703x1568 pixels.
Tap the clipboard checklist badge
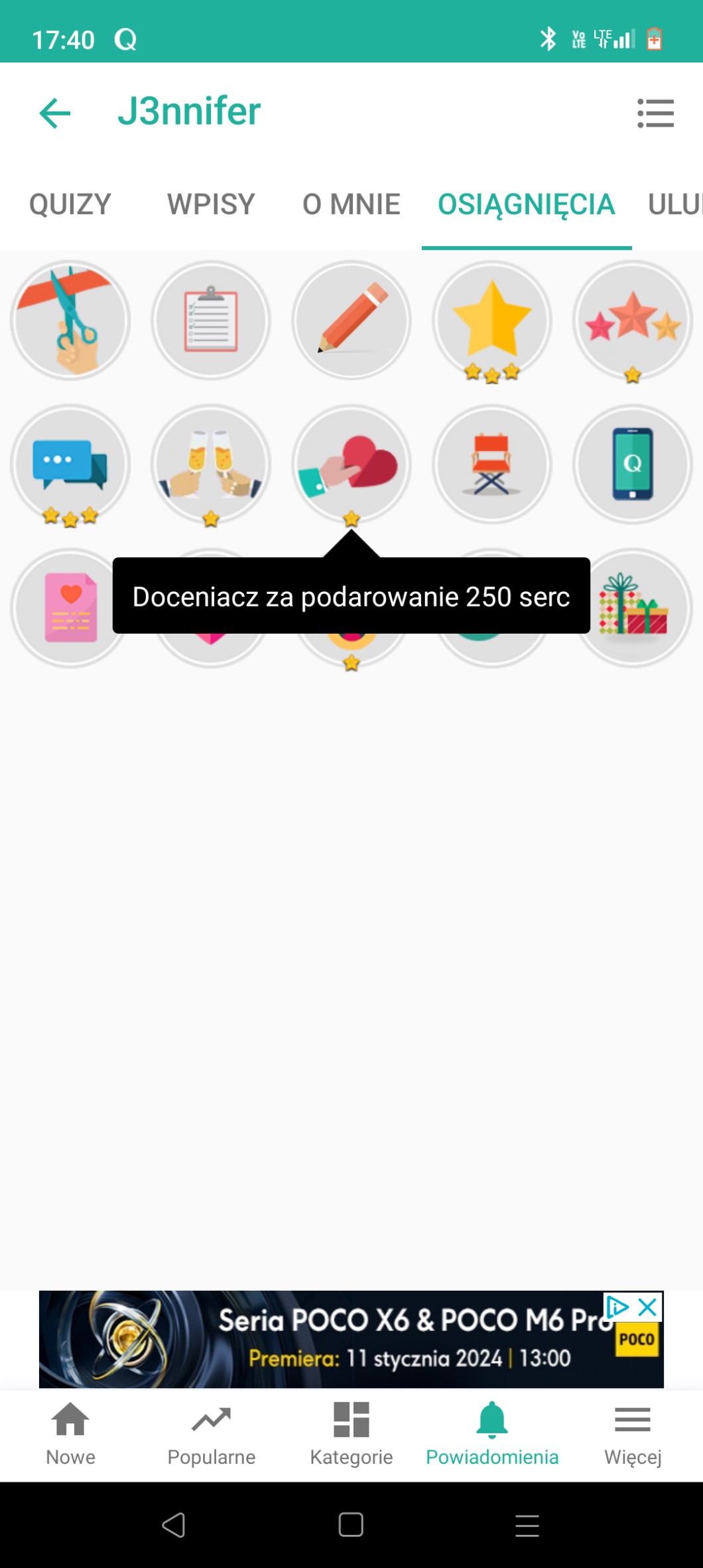point(211,321)
